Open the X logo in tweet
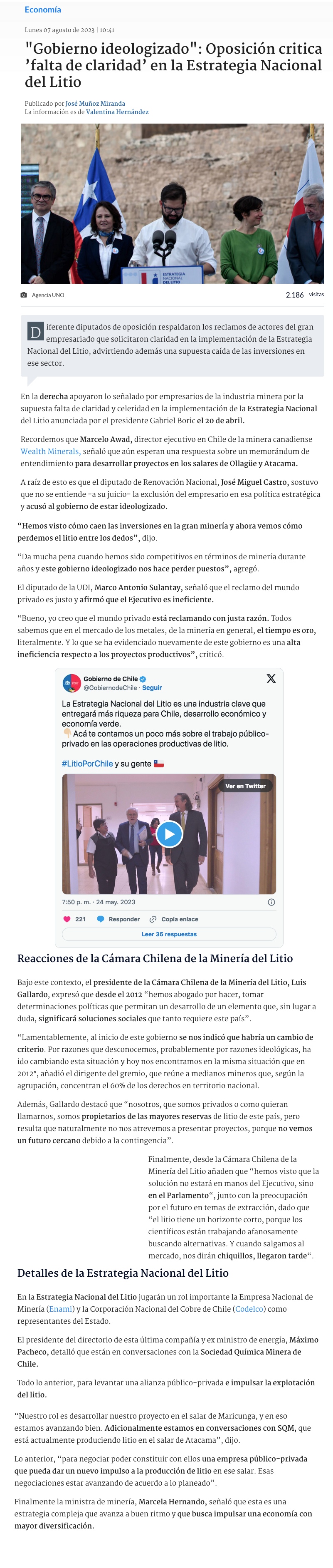Screen dimensions: 333x1568 coord(271,678)
